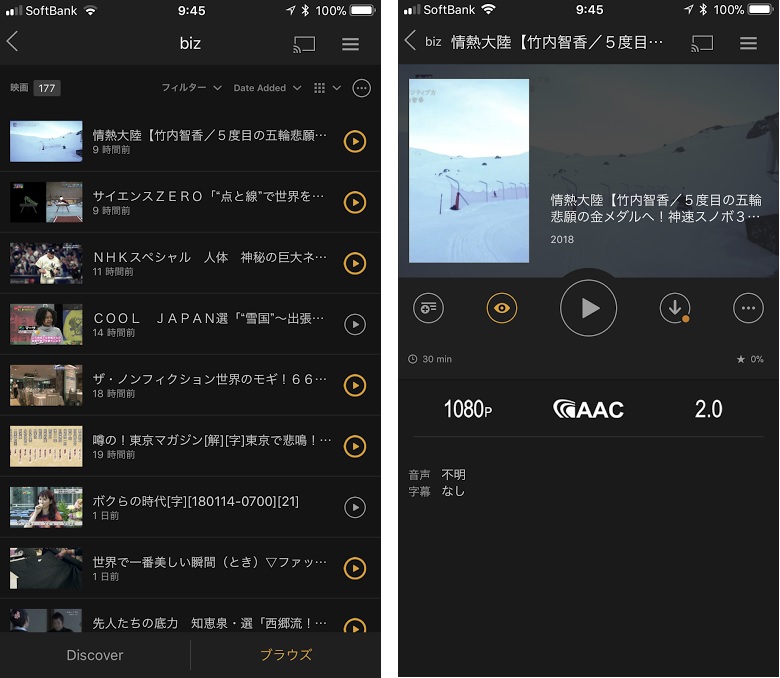Play サイエンスZERO from the list

[x=354, y=202]
